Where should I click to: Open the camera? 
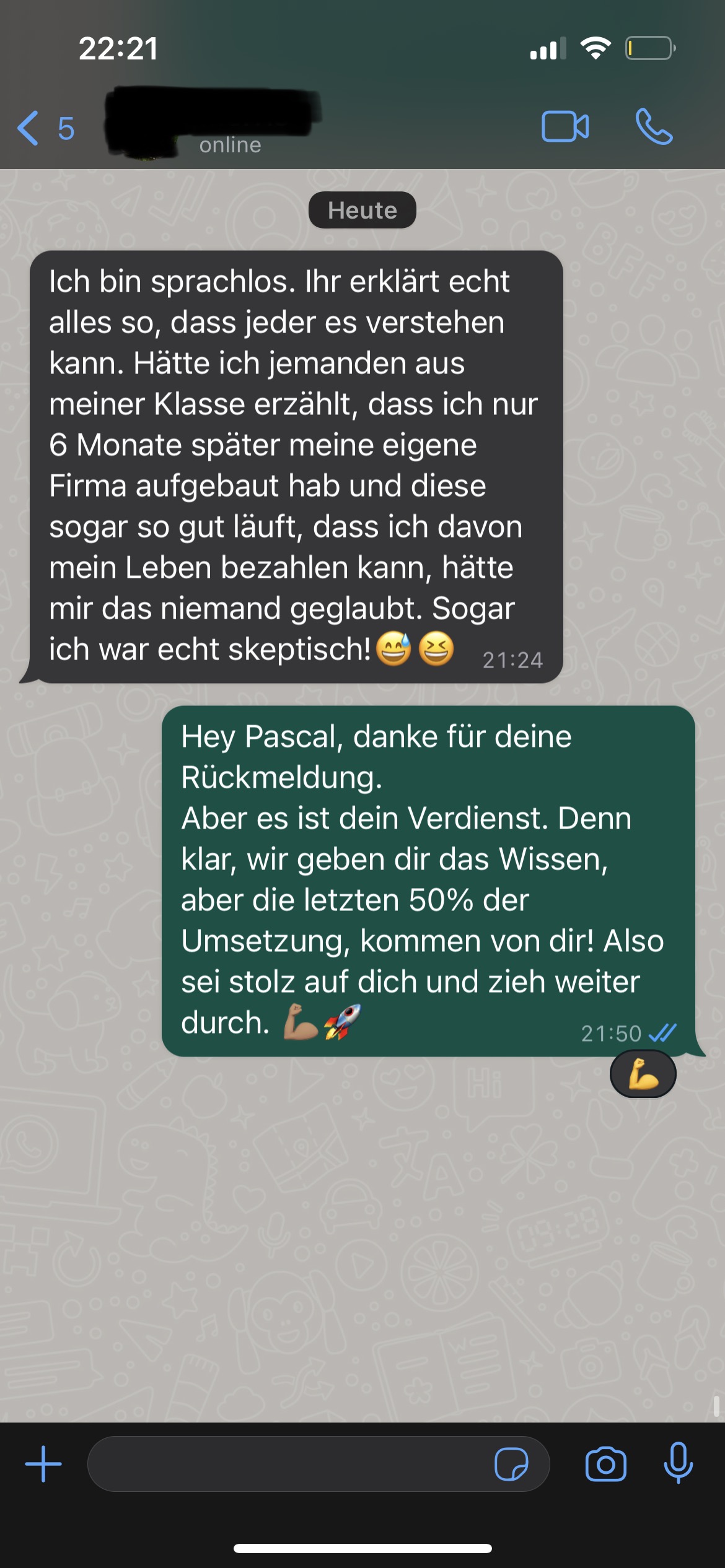point(605,1464)
